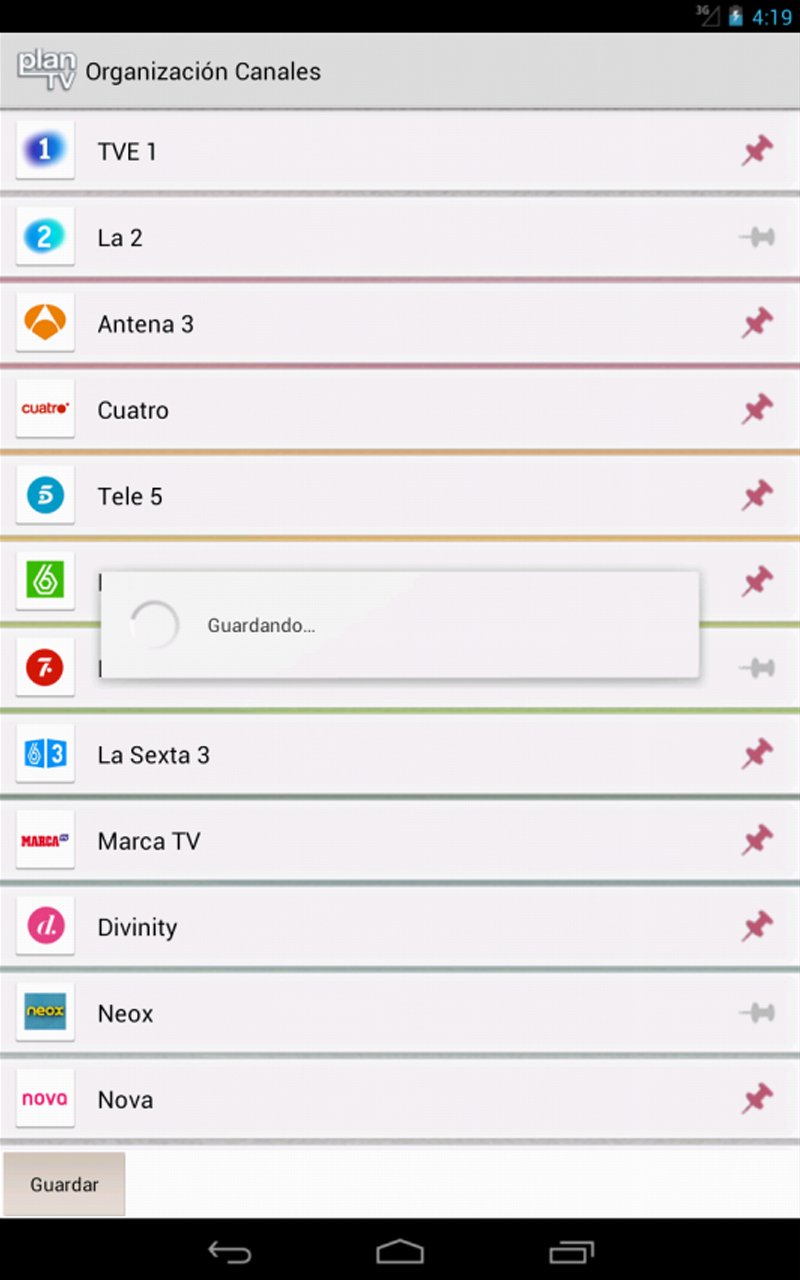Select the Divinity channel logo
Image resolution: width=800 pixels, height=1280 pixels.
click(x=45, y=926)
